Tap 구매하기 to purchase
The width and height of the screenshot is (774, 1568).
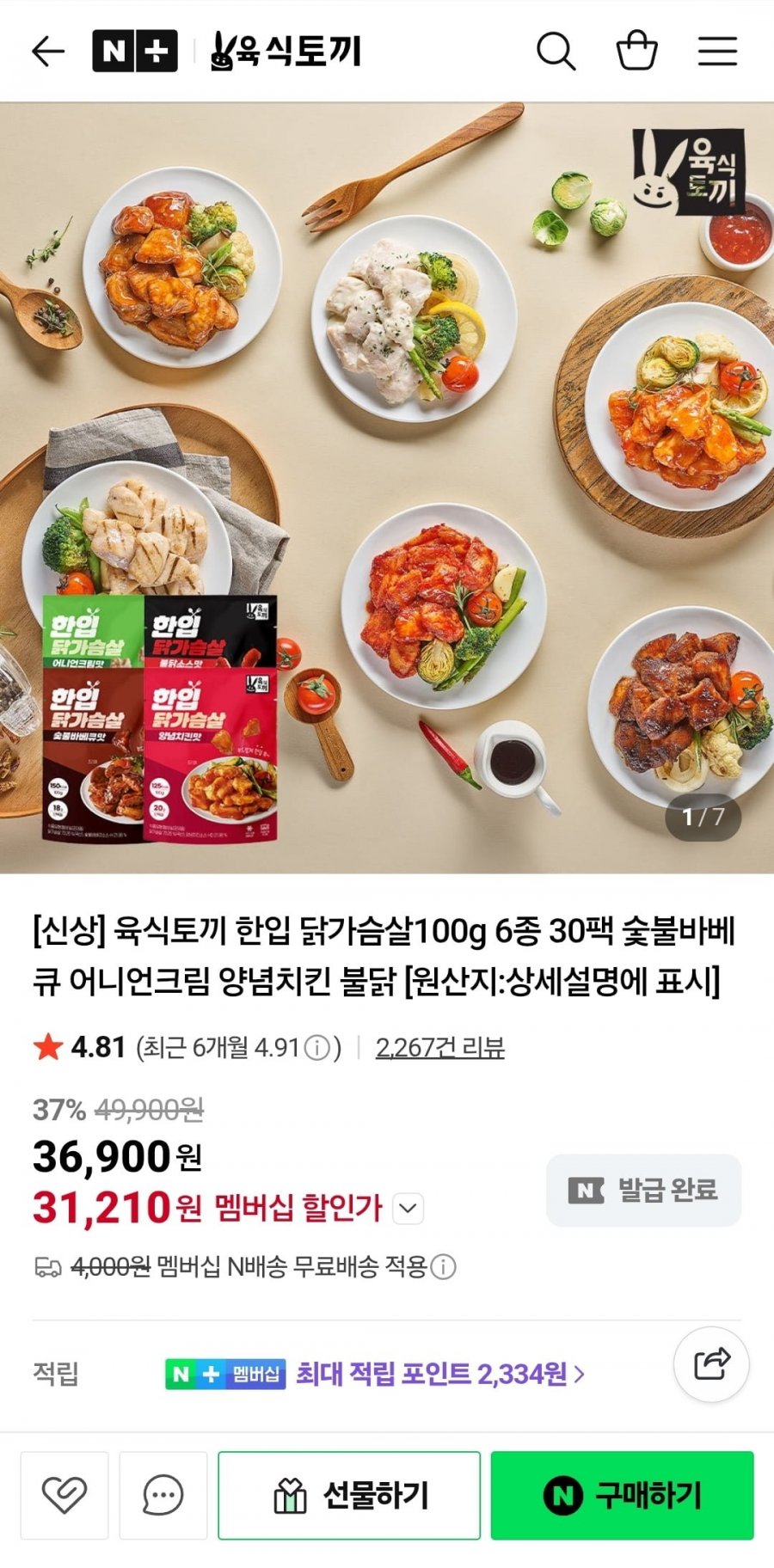coord(623,1495)
